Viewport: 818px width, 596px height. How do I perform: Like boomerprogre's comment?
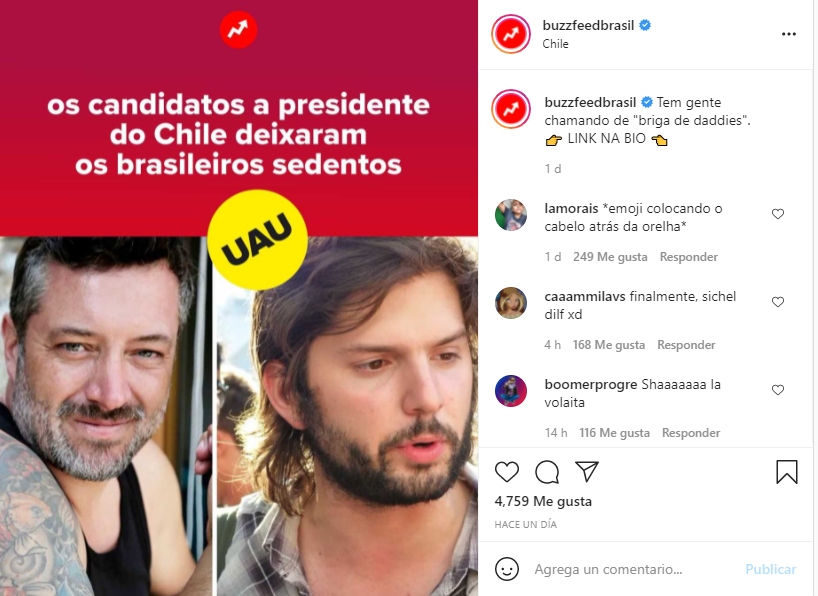[778, 390]
